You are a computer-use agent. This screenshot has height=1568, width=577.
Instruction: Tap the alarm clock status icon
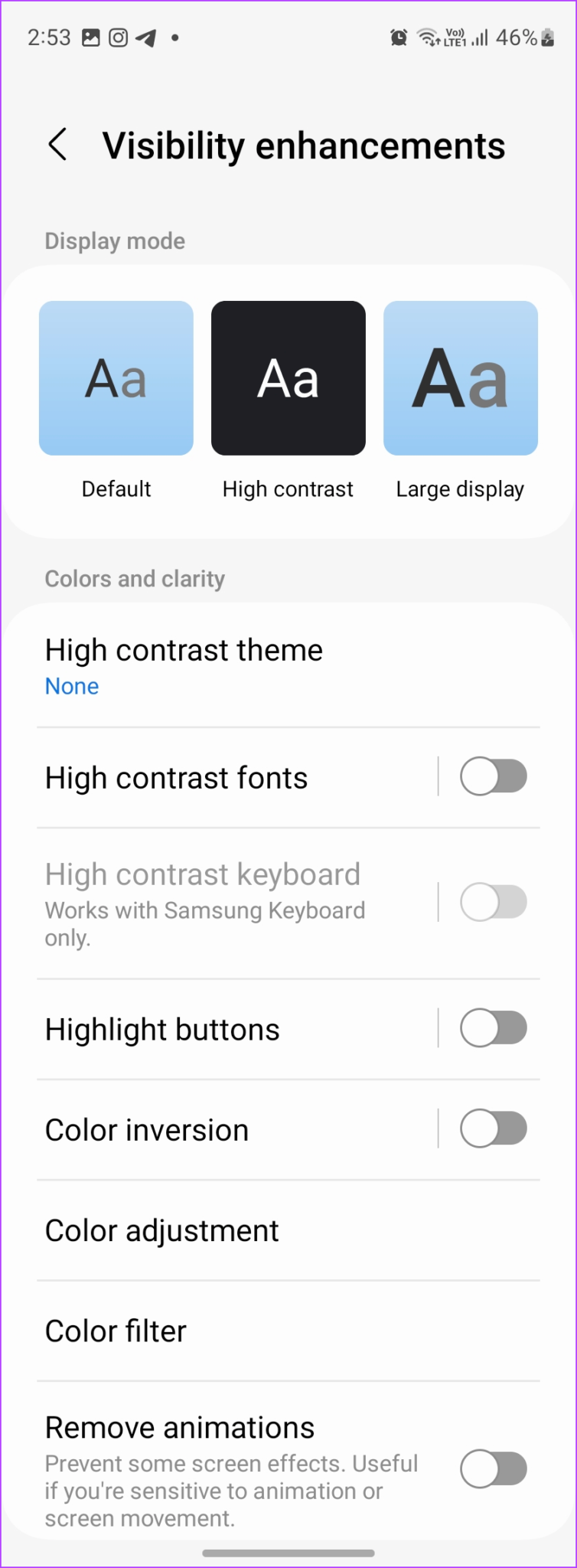coord(399,36)
